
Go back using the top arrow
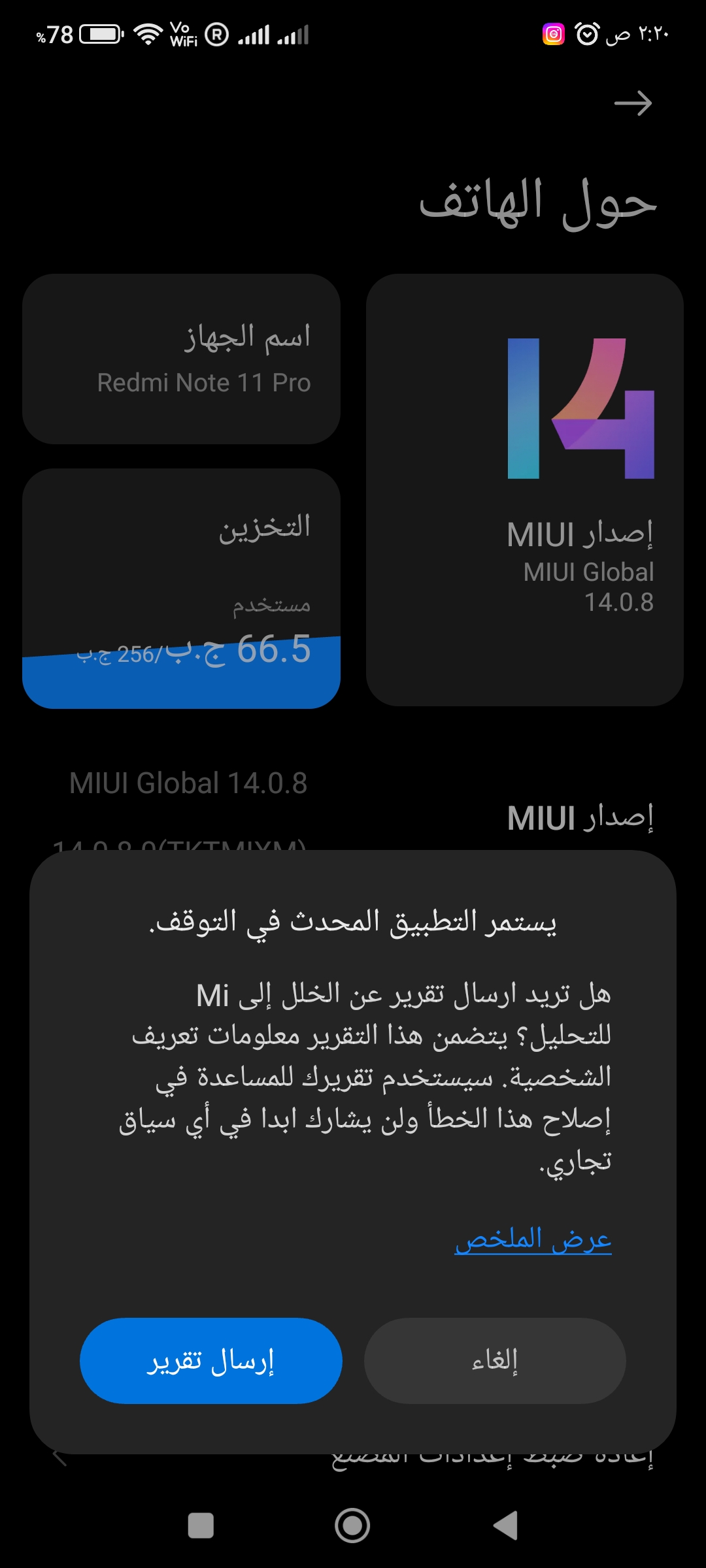tap(633, 103)
